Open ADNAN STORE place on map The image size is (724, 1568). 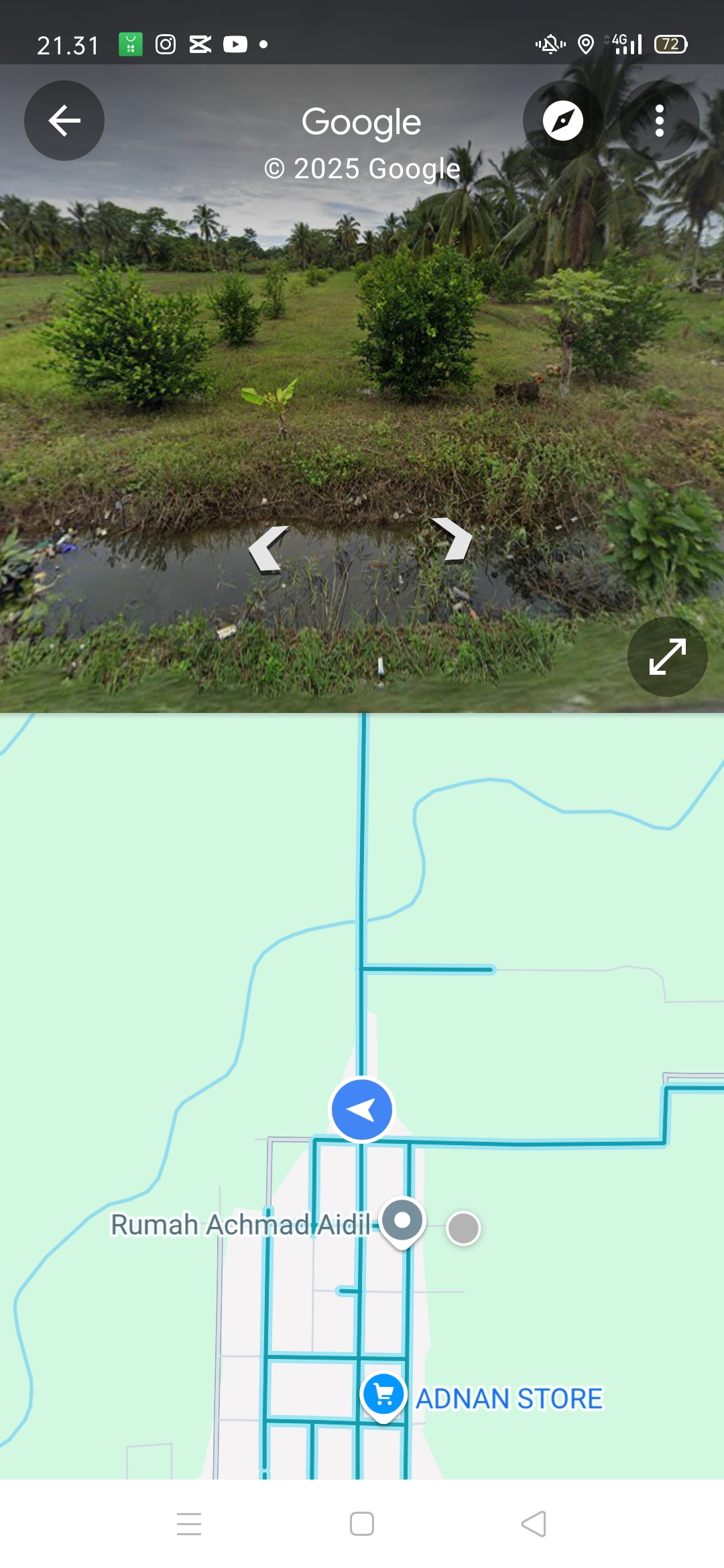click(x=383, y=1395)
